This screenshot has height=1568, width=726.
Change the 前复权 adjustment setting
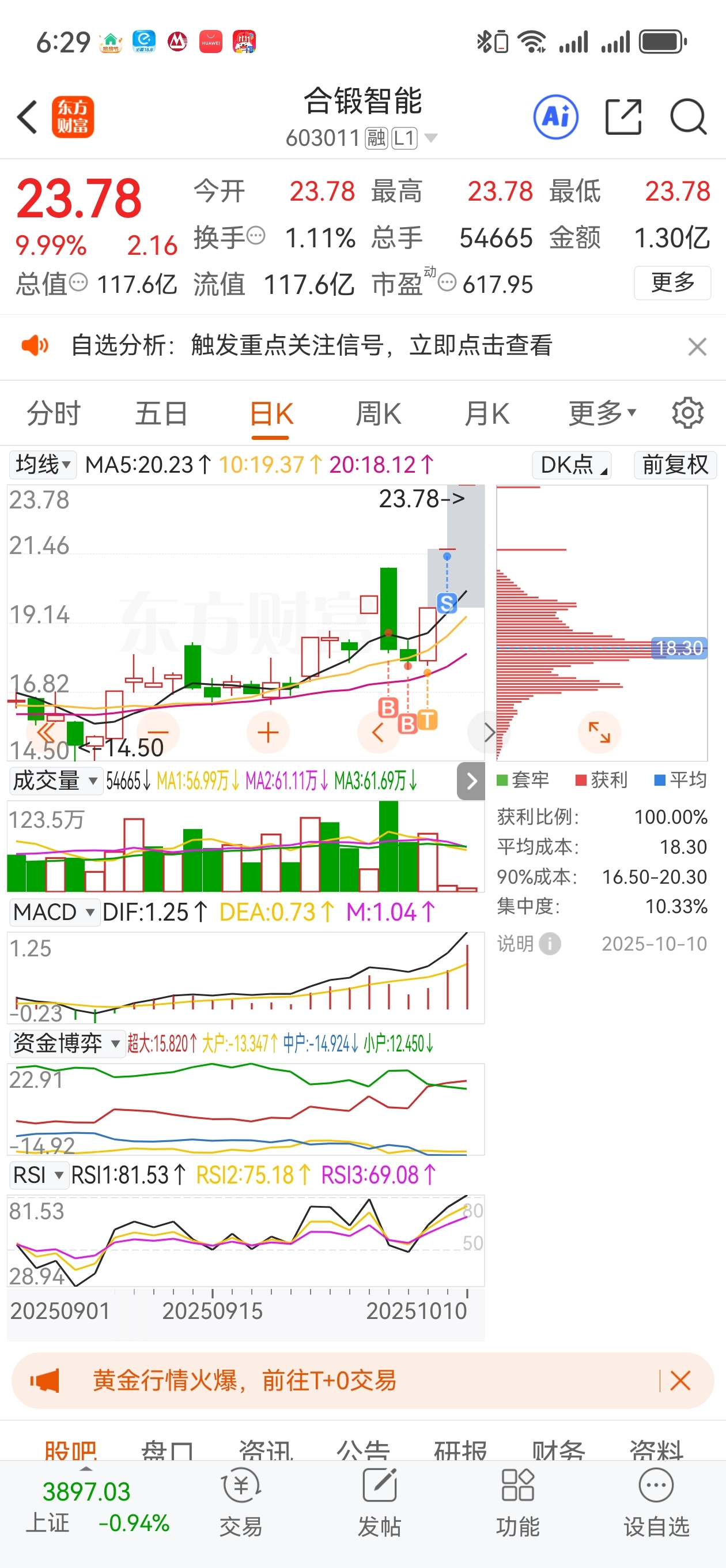[675, 465]
